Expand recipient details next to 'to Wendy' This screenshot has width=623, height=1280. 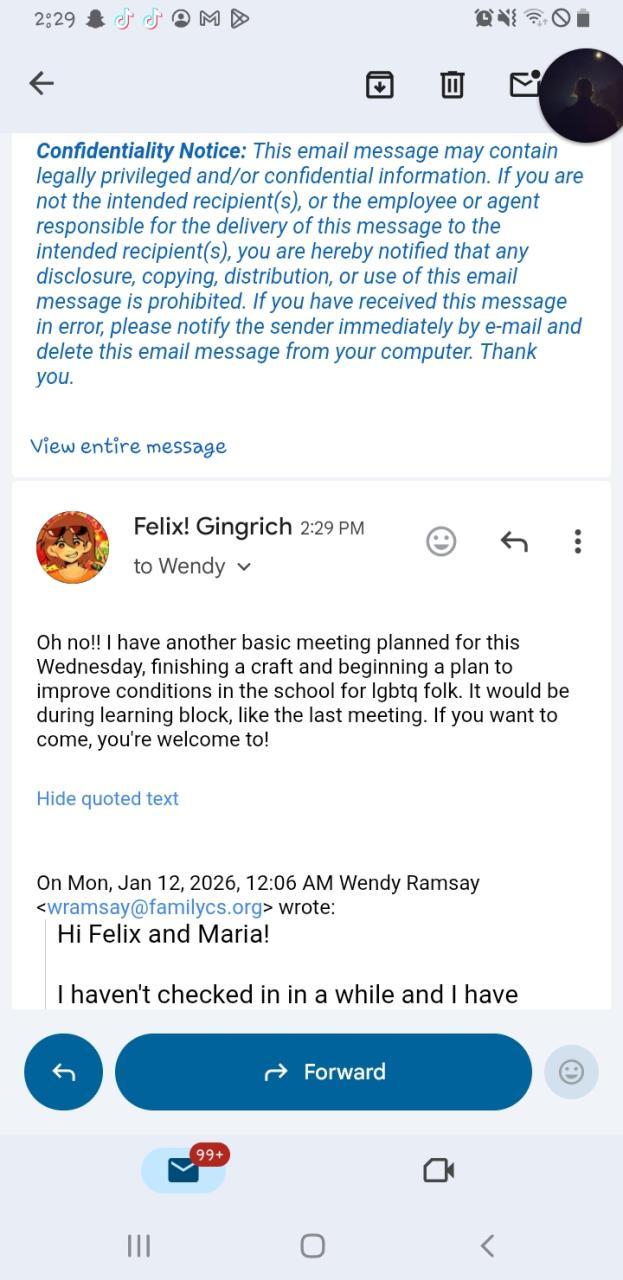[x=245, y=567]
